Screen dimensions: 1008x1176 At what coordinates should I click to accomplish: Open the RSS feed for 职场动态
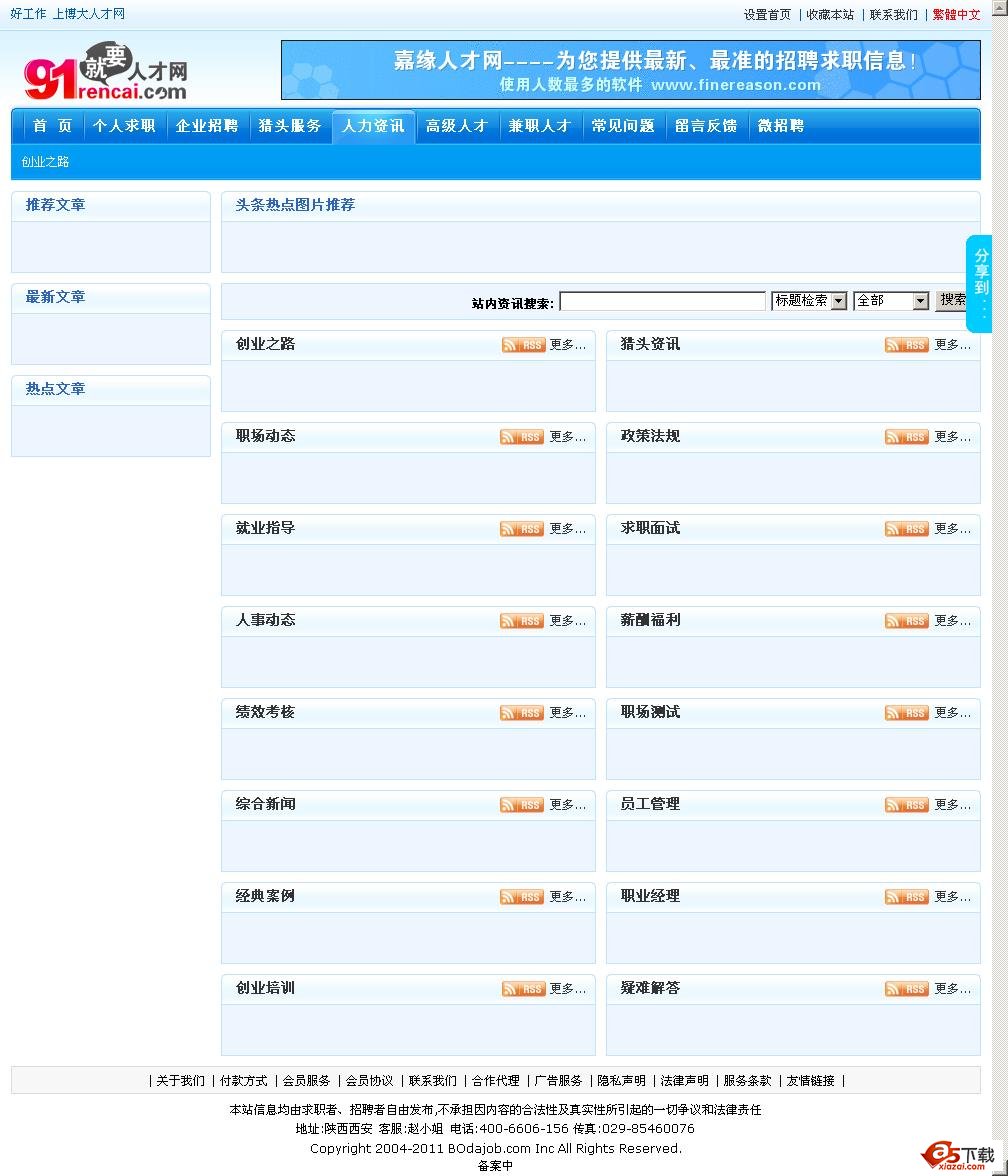pyautogui.click(x=522, y=437)
